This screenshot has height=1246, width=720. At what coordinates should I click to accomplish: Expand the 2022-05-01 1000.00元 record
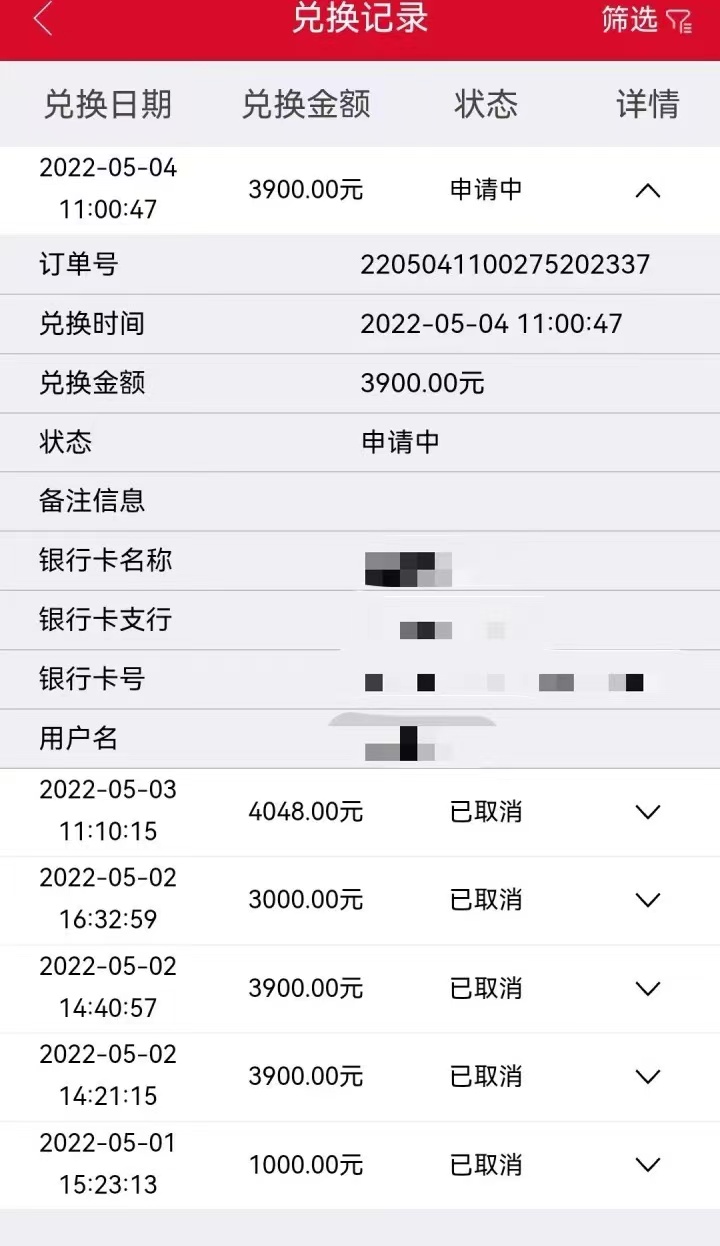[x=648, y=1164]
